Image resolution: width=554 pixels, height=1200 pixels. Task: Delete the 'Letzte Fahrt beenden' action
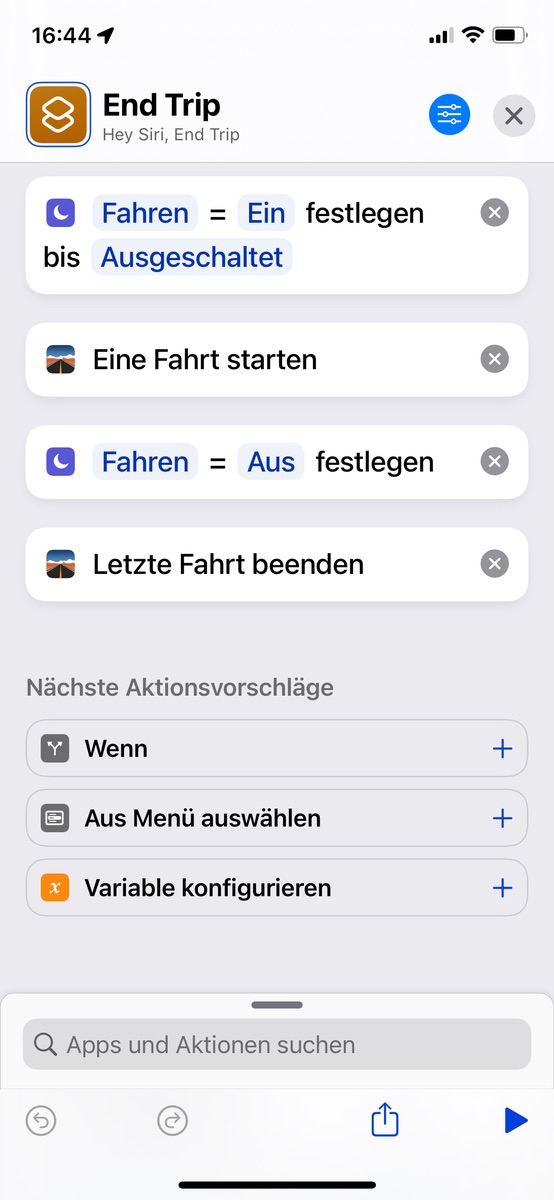(494, 564)
